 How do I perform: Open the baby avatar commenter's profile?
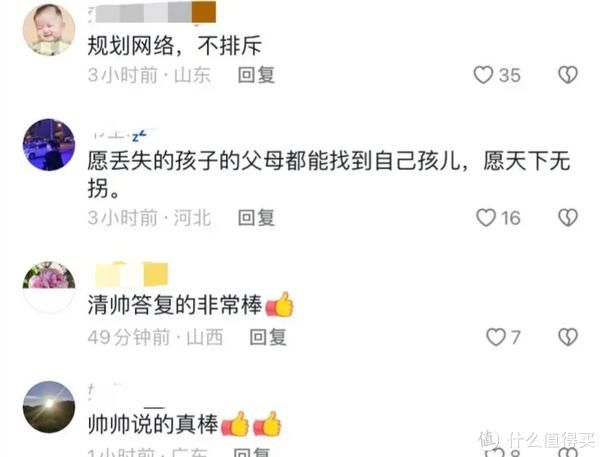click(x=48, y=28)
